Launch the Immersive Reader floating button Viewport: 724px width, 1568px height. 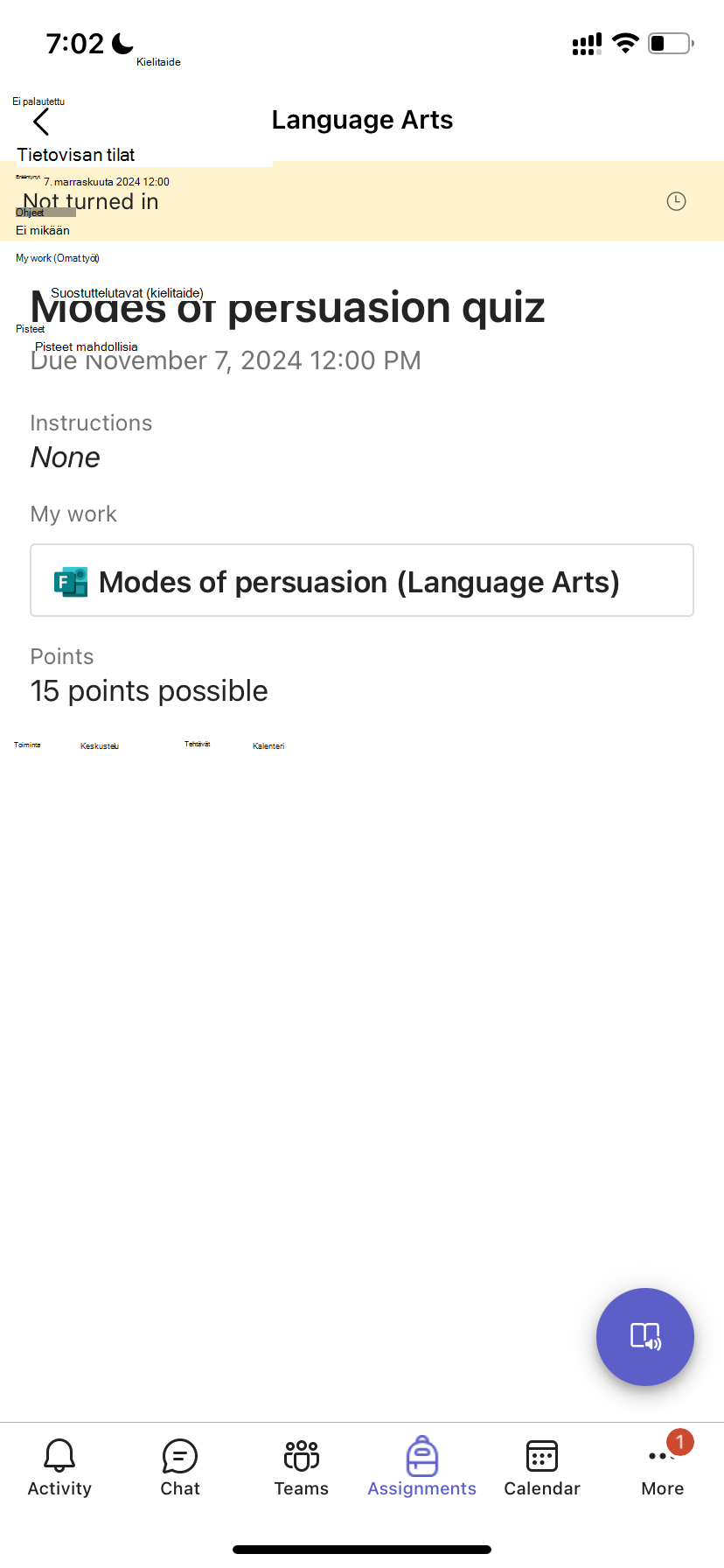[x=645, y=1336]
